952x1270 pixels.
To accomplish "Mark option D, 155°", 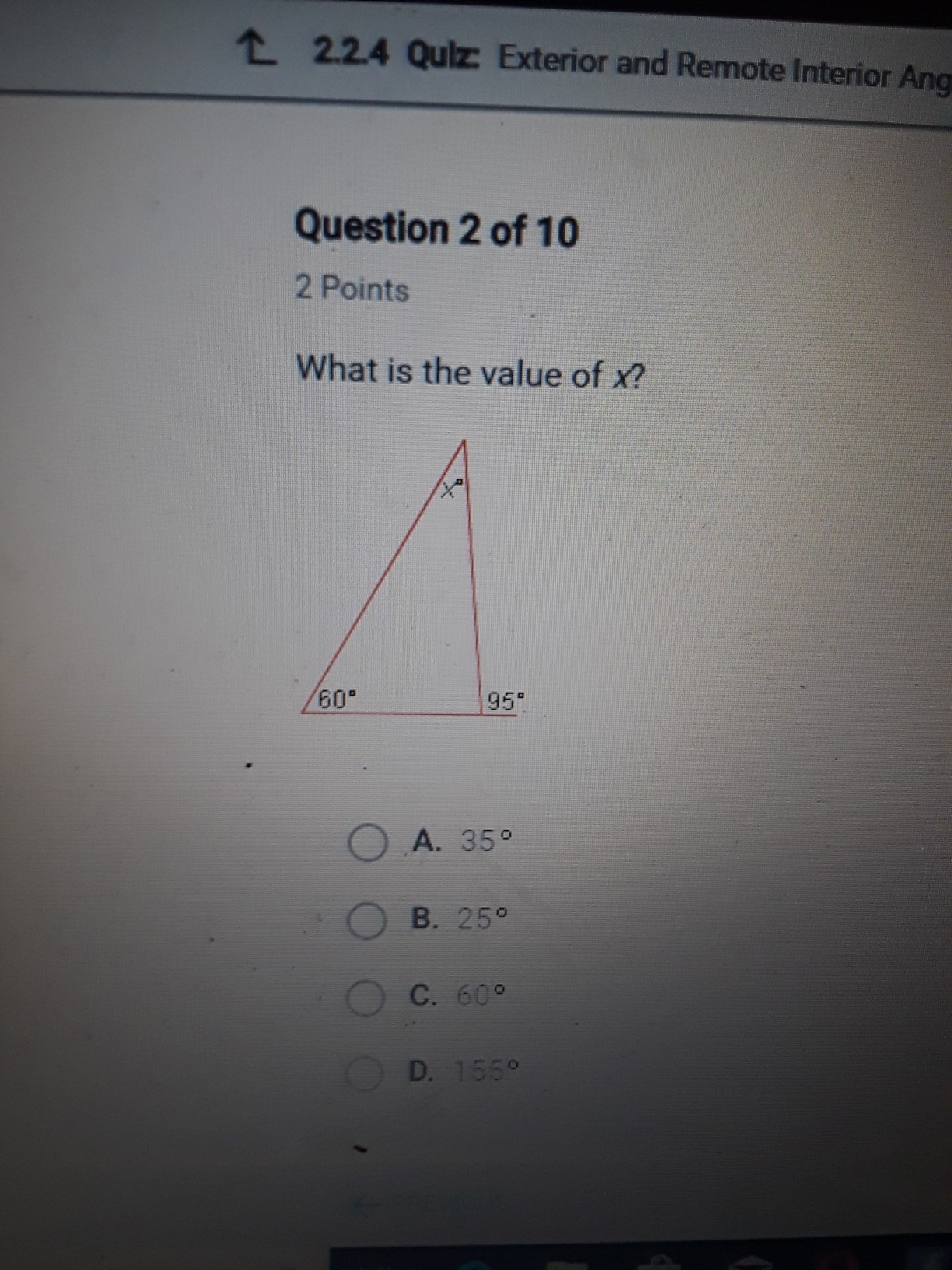I will coord(363,1074).
